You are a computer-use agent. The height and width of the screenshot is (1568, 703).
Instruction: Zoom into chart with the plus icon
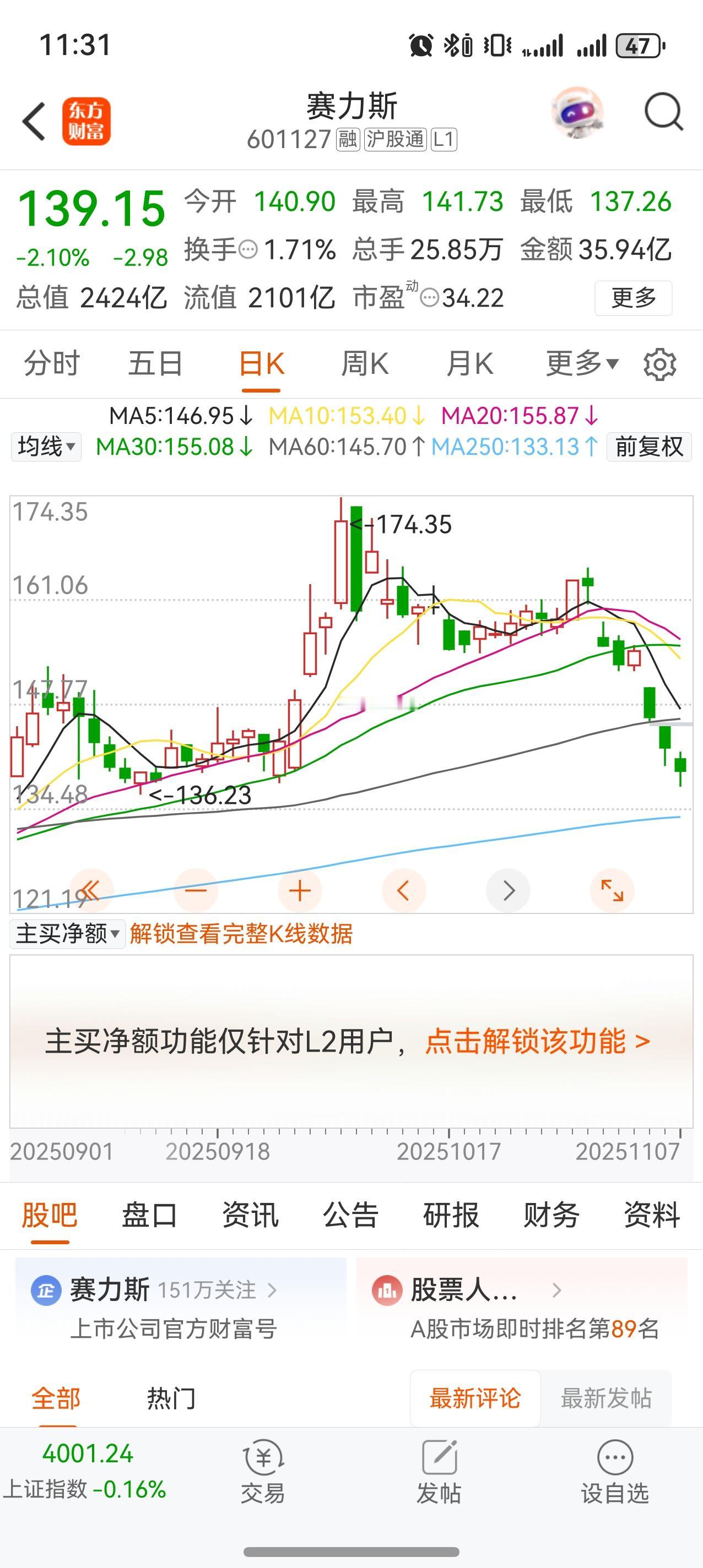click(299, 890)
